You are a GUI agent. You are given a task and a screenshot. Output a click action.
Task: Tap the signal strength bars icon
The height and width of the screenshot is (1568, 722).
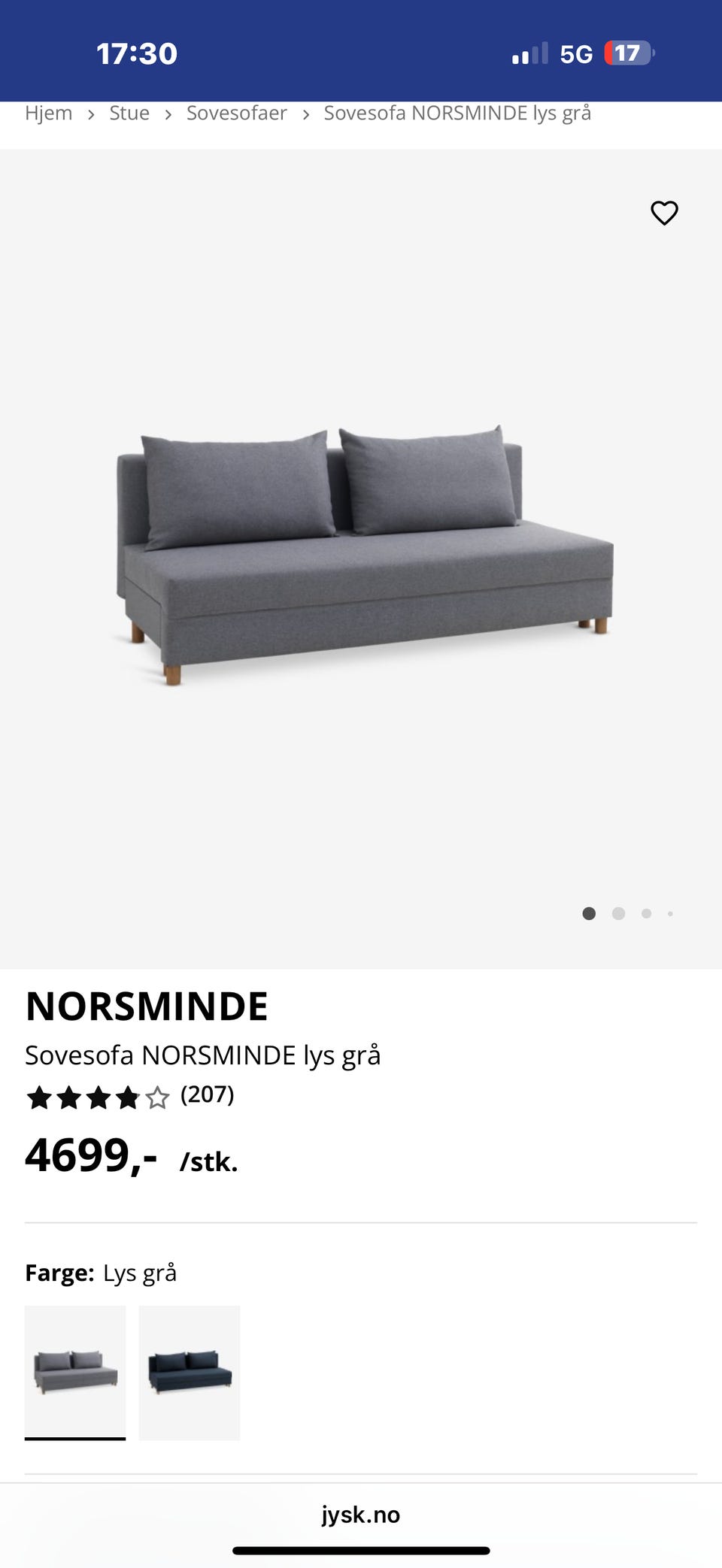point(531,53)
